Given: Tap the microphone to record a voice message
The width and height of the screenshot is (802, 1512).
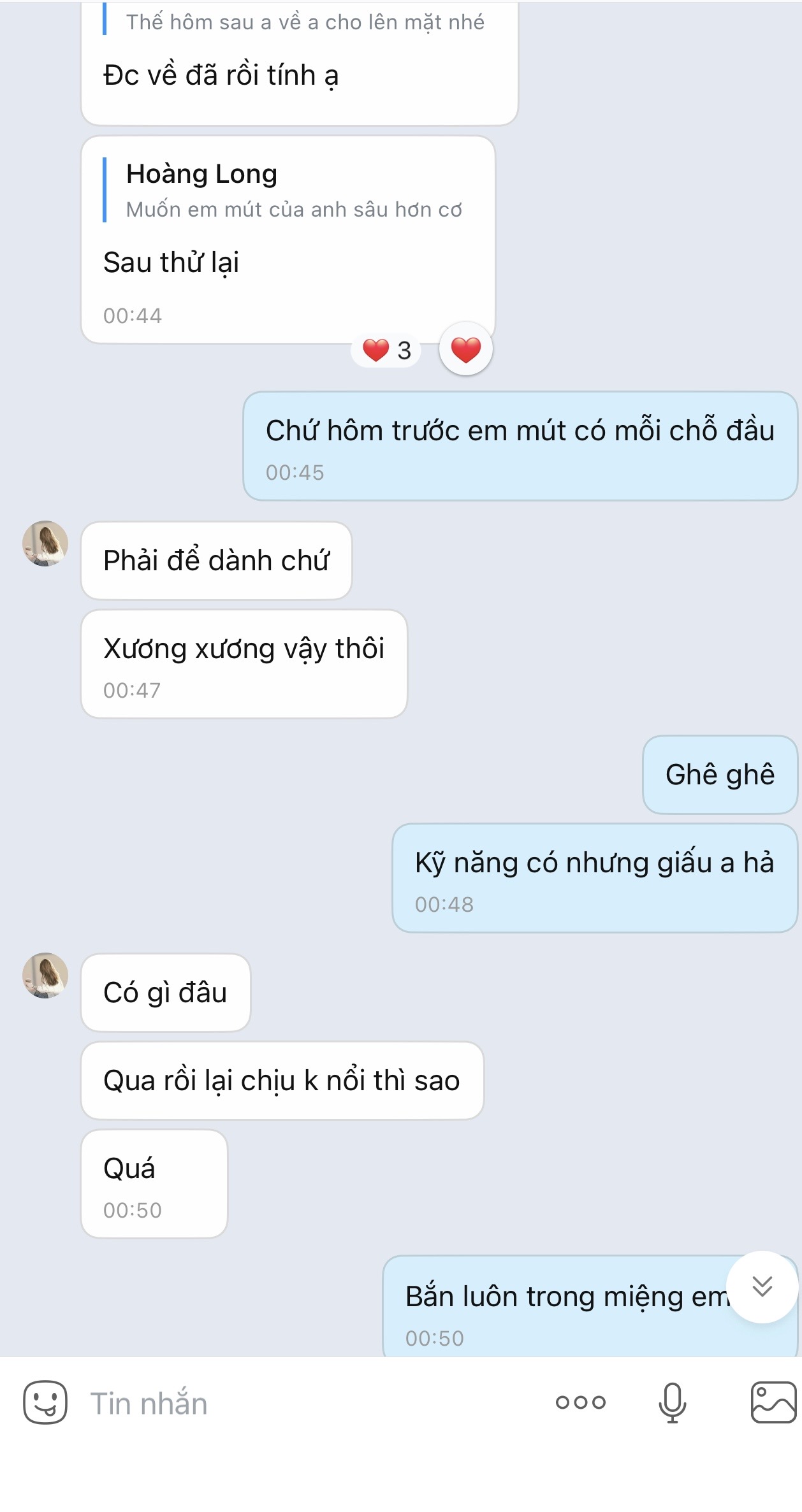Looking at the screenshot, I should [672, 1402].
